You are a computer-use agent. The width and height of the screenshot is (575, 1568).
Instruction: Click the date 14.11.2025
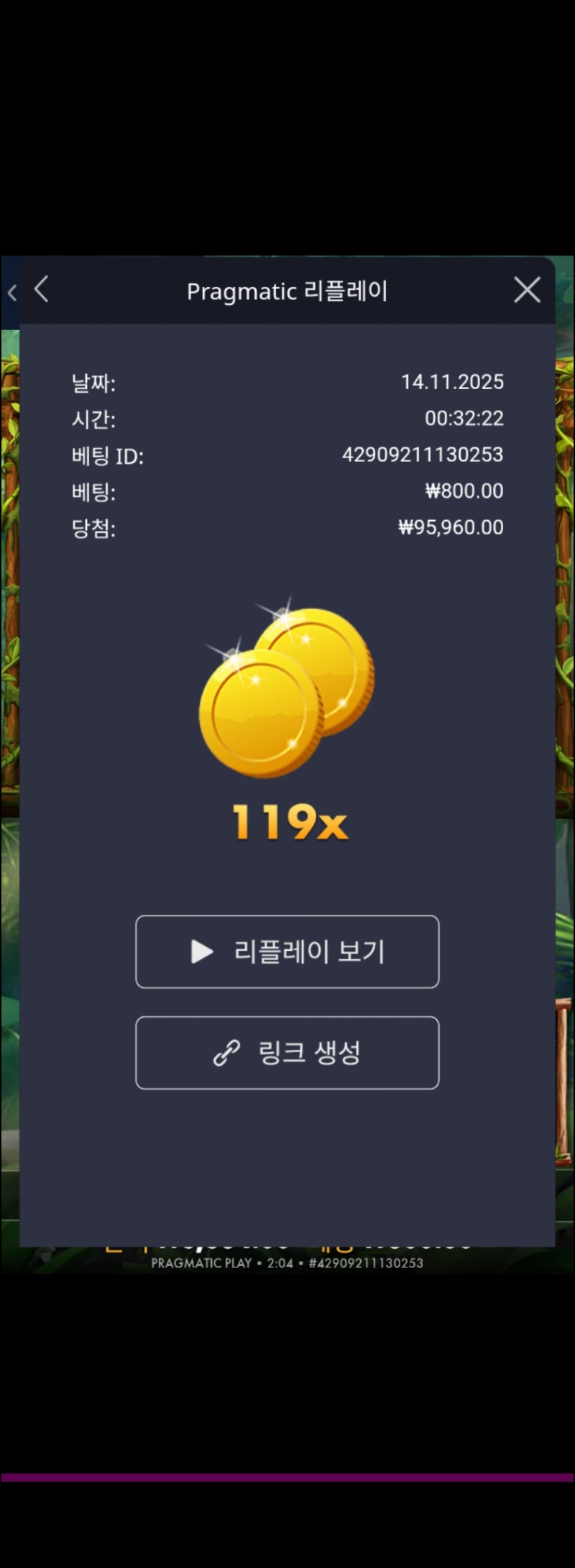(453, 382)
